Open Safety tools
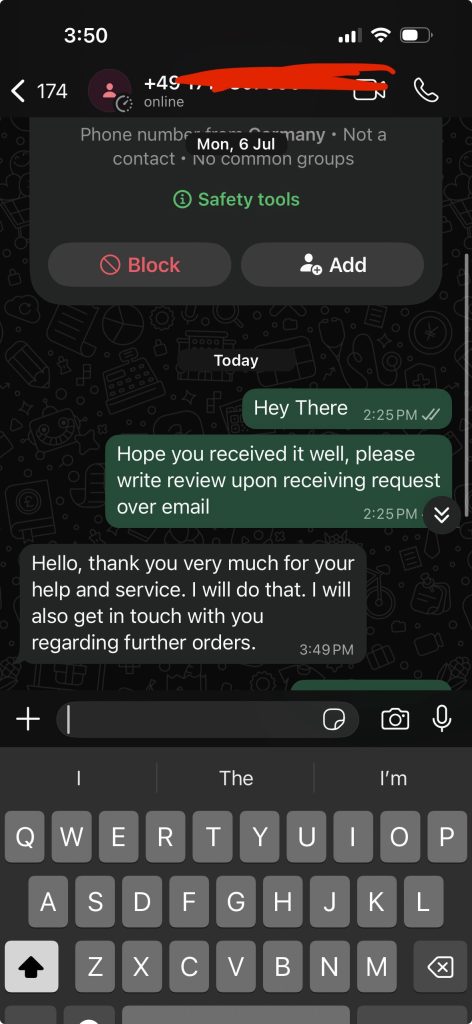Viewport: 472px width, 1024px height. (236, 199)
